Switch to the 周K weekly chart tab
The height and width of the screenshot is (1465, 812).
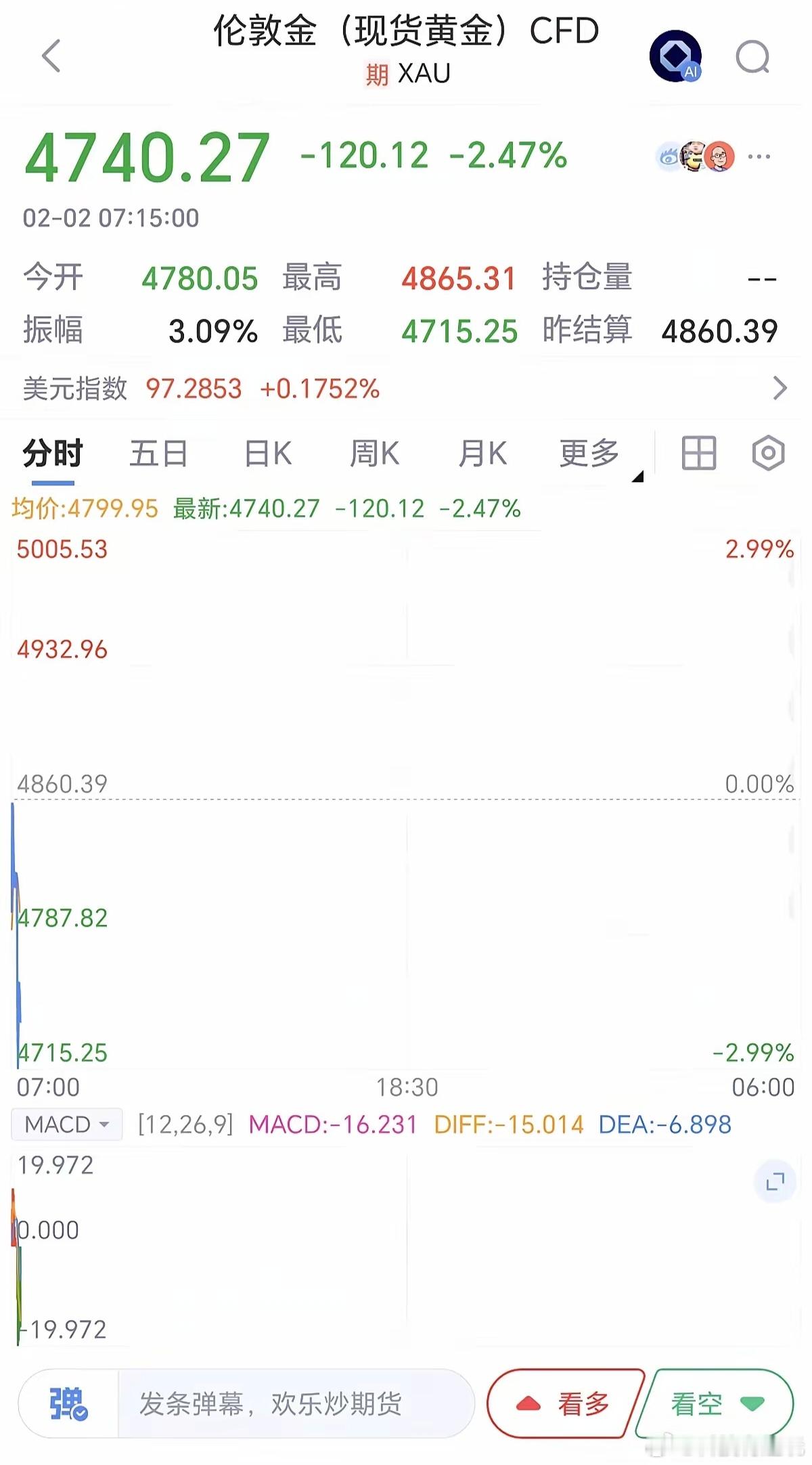[x=375, y=454]
